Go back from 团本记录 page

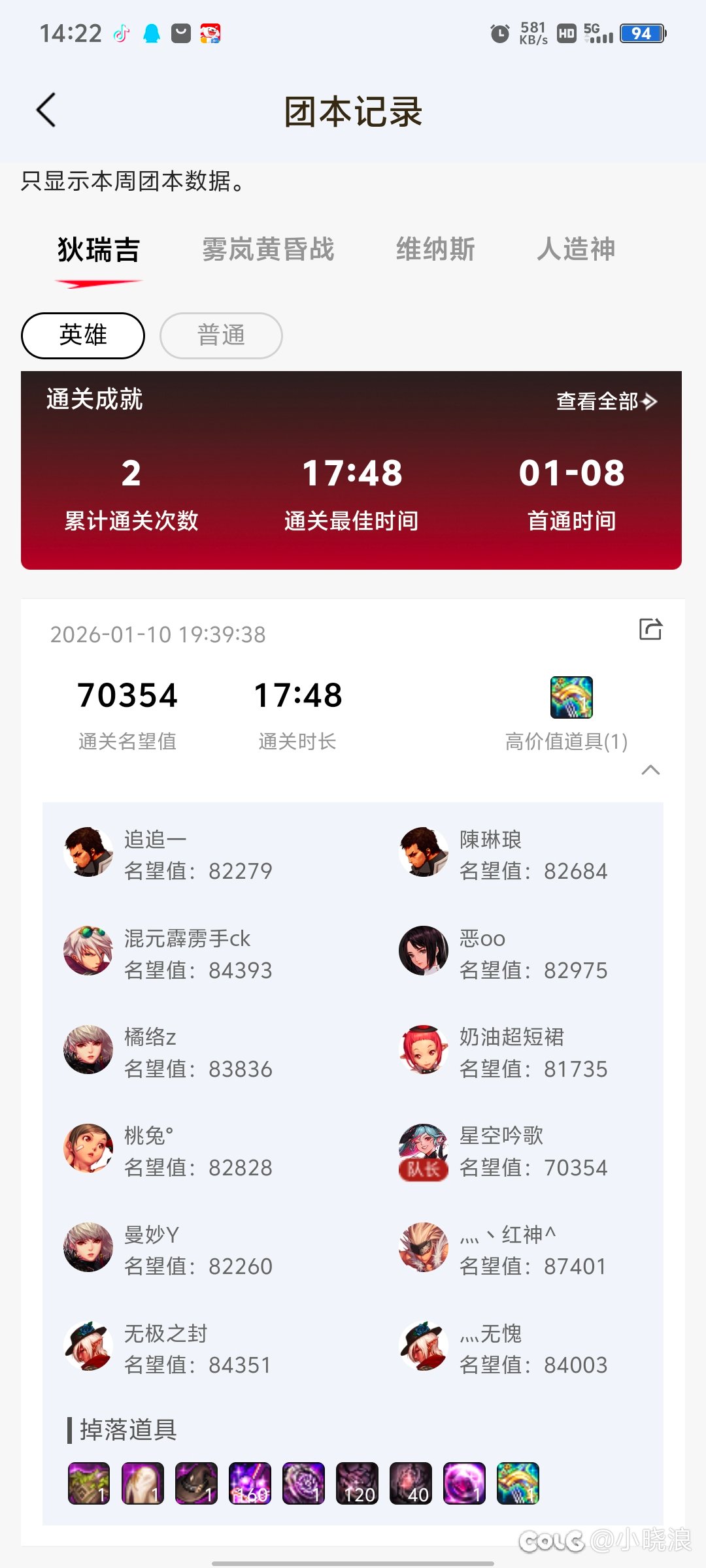(46, 110)
